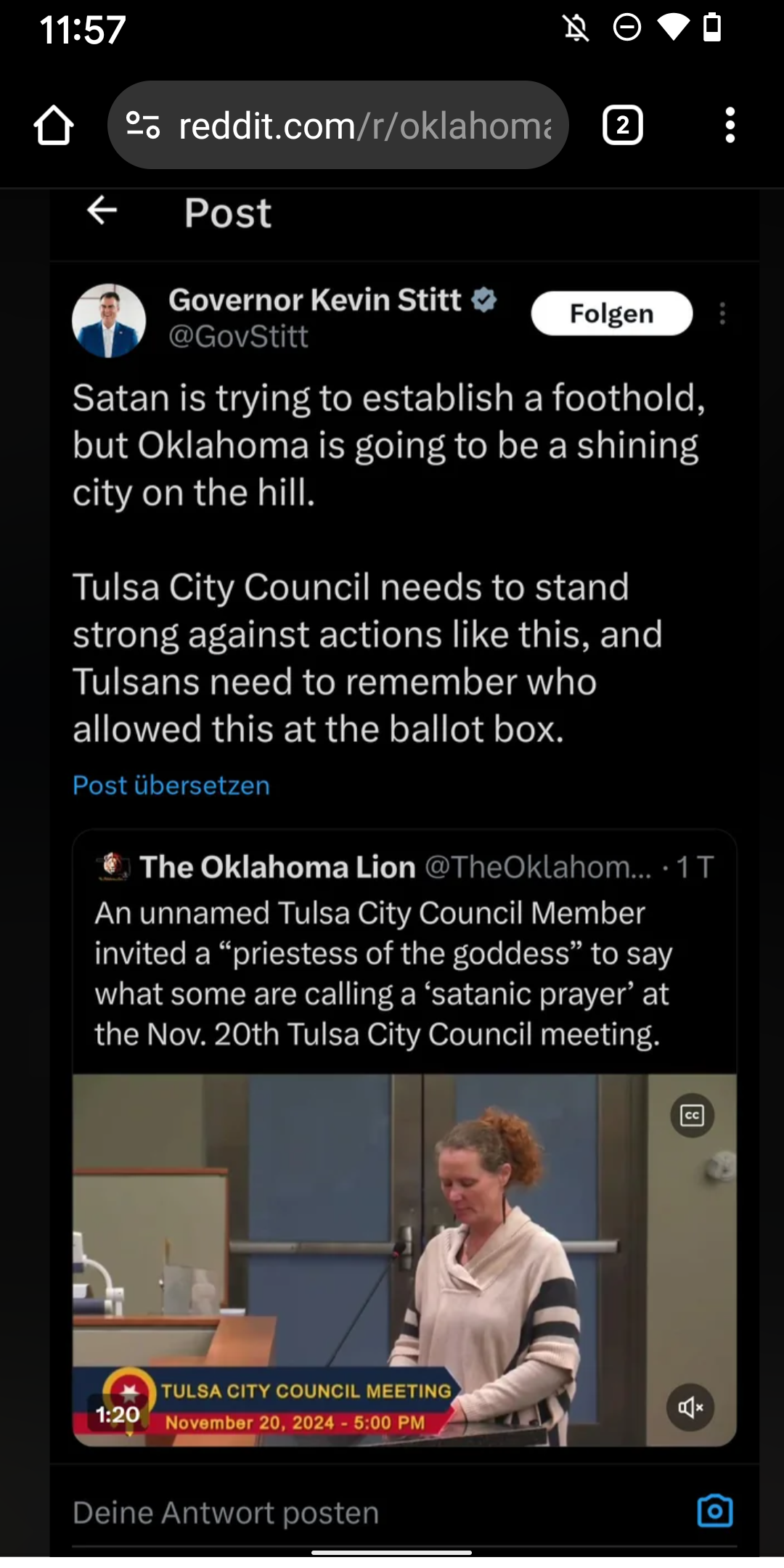
Task: Tap the reddit.com address bar
Action: pyautogui.click(x=363, y=126)
